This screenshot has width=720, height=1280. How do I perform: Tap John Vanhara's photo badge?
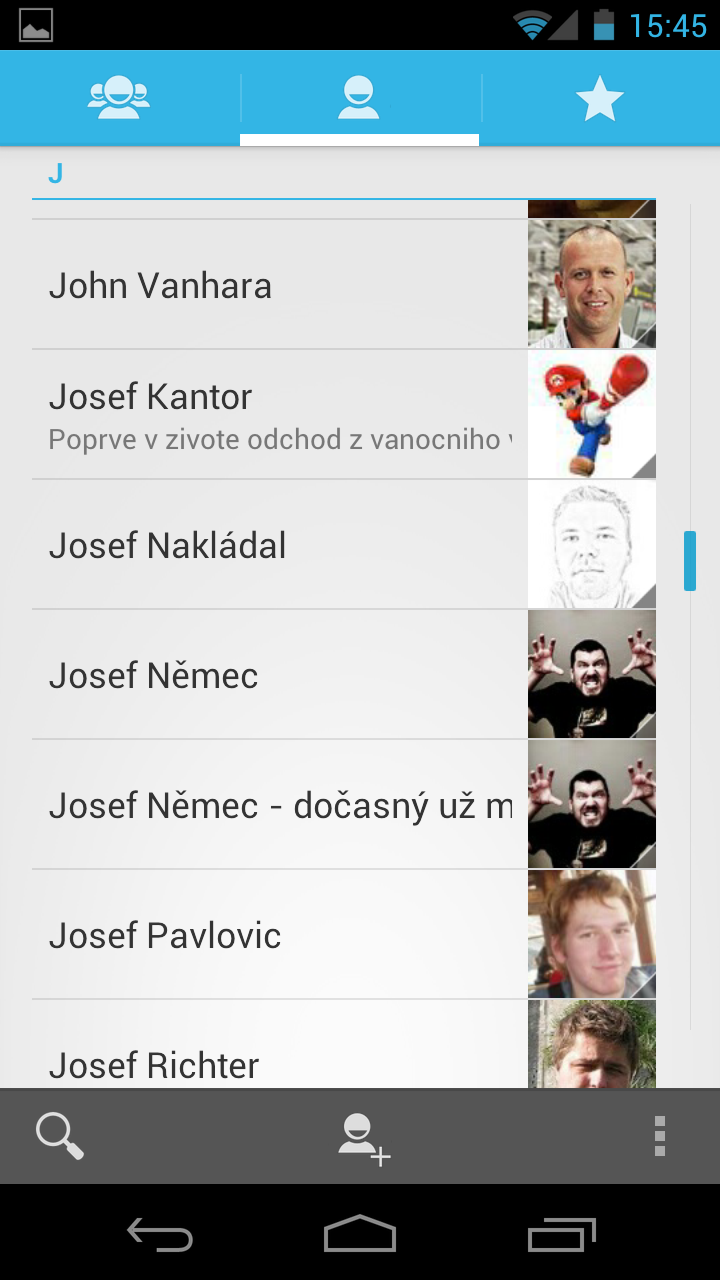(x=592, y=285)
